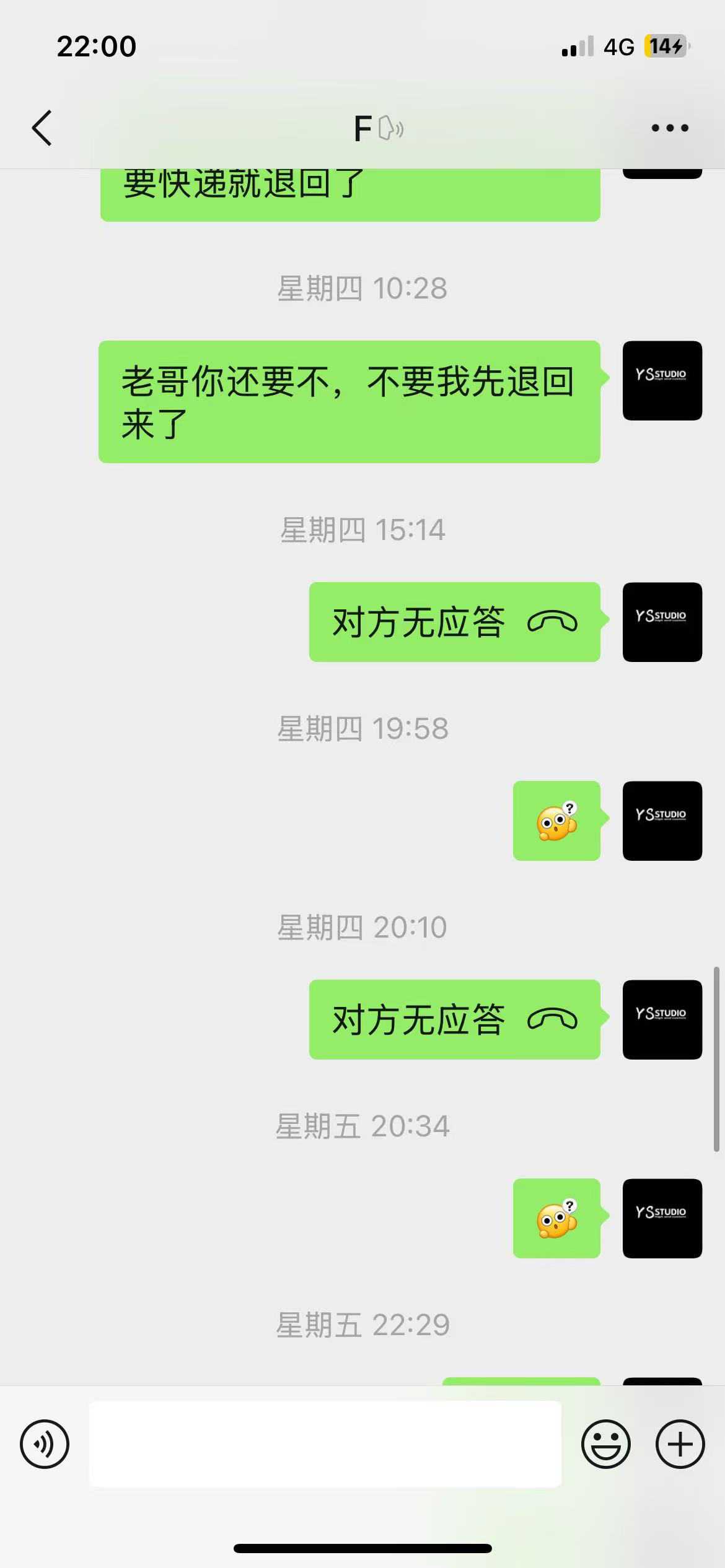Tap the YS Studio avatar beside 老哥你还要不
Viewport: 725px width, 1568px height.
662,380
